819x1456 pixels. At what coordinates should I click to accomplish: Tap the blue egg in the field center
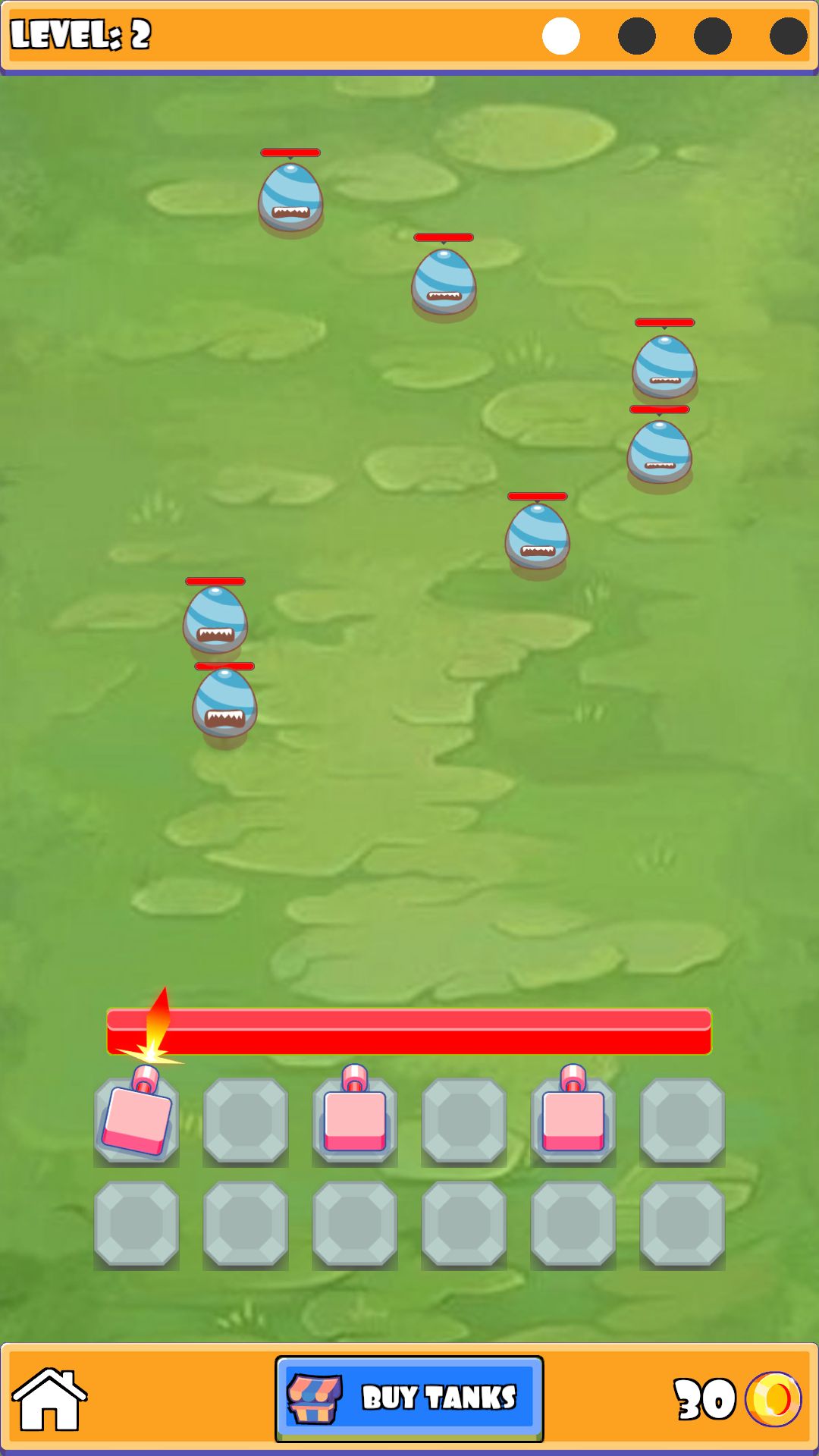[537, 538]
